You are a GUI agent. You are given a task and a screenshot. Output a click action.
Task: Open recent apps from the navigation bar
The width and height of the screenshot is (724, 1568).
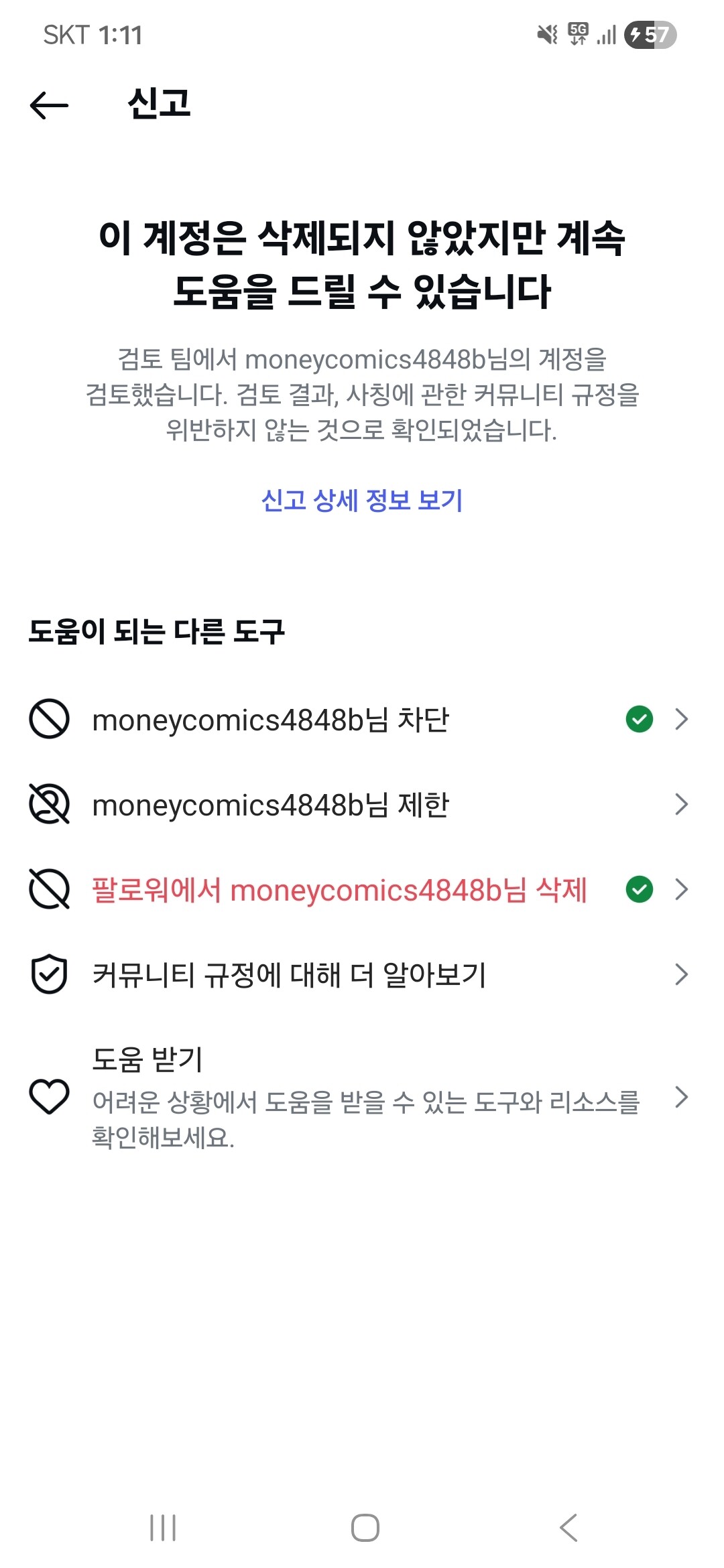coord(163,1528)
